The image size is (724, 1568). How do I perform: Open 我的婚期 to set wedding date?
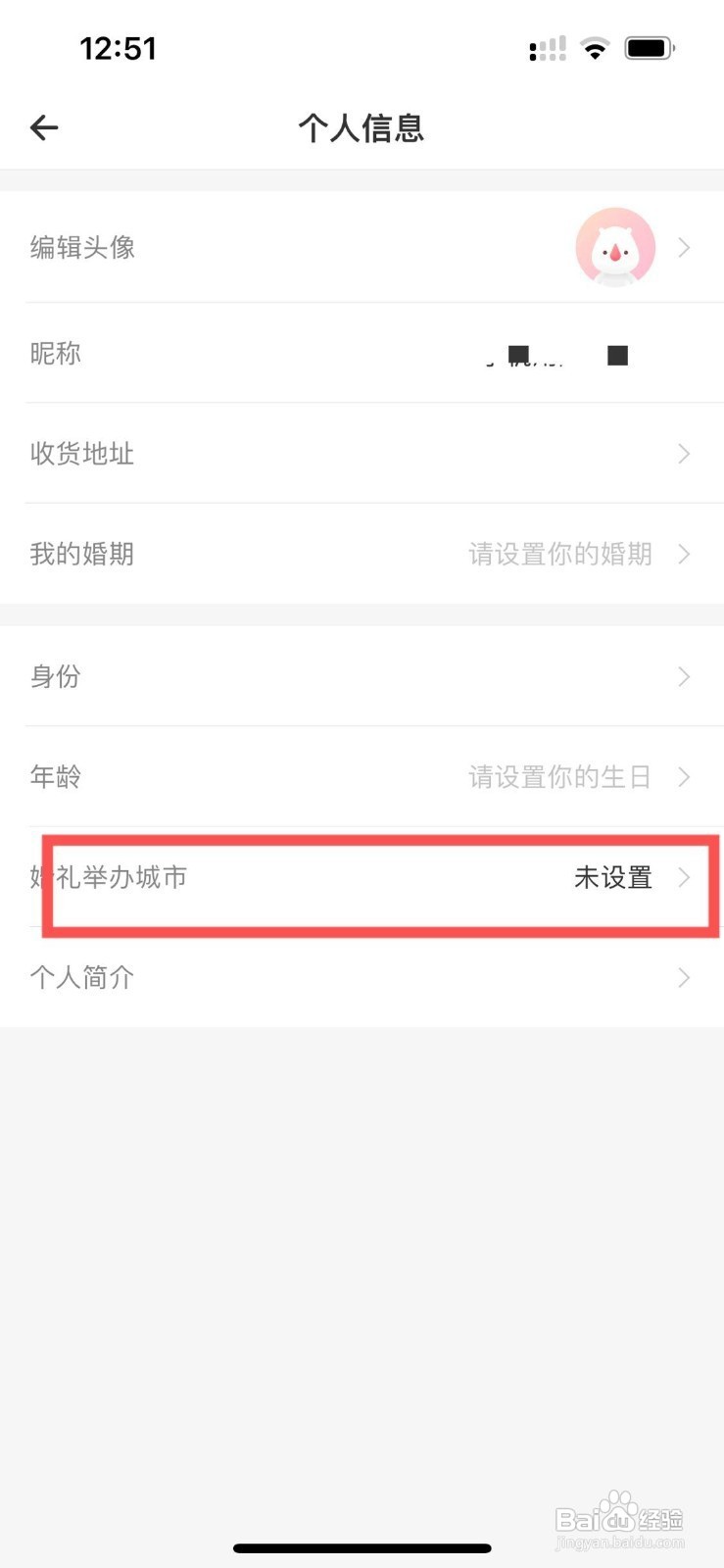coord(82,554)
